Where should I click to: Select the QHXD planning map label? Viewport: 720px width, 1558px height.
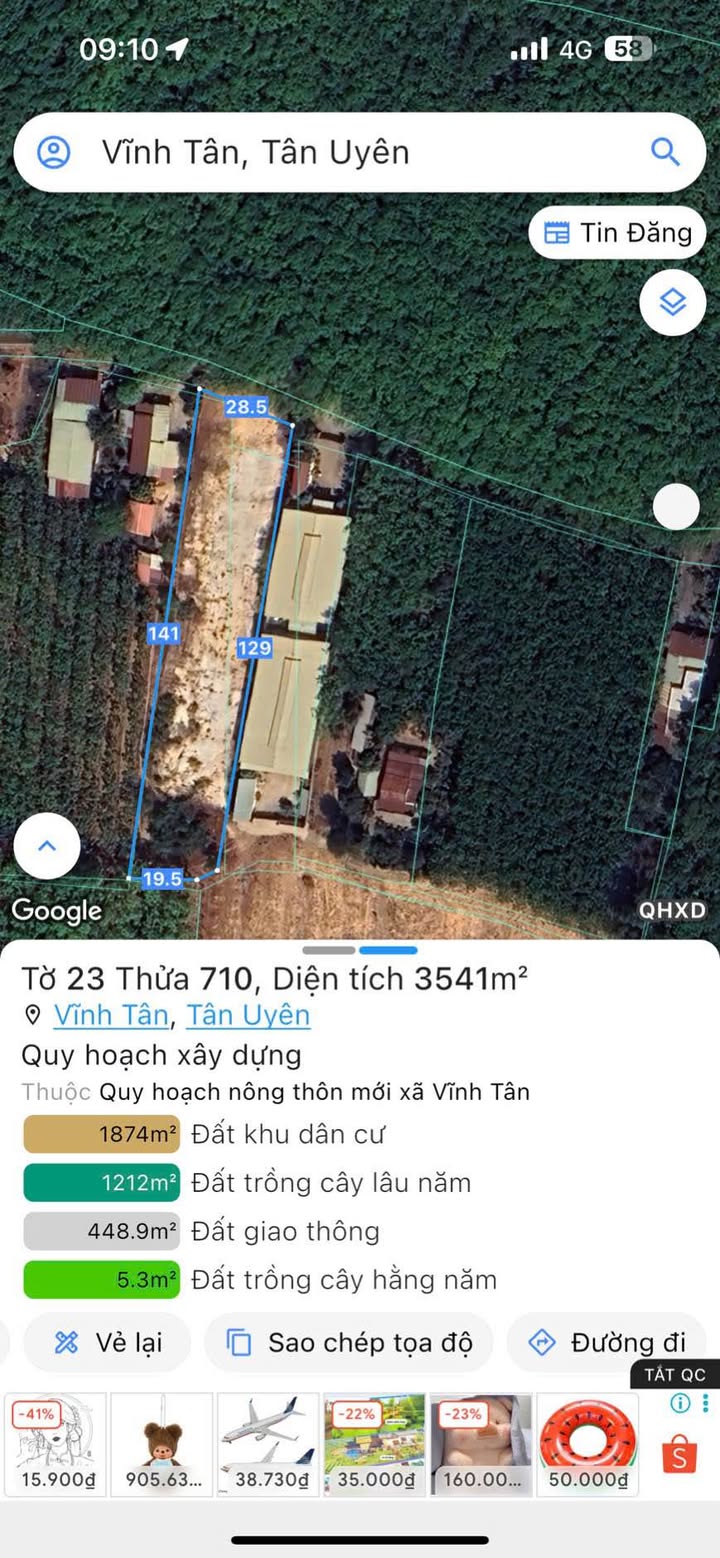(673, 910)
